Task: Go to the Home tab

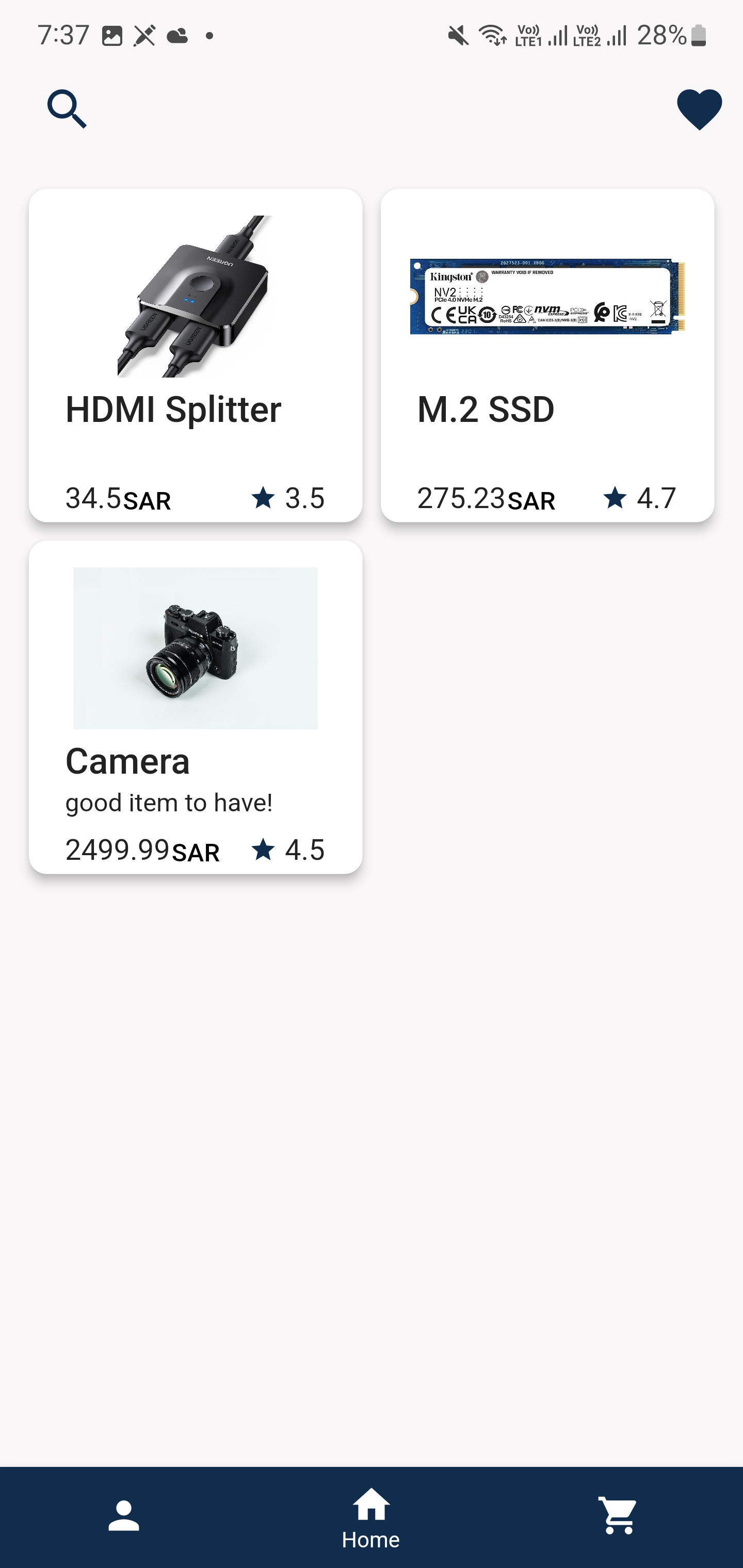Action: (371, 1517)
